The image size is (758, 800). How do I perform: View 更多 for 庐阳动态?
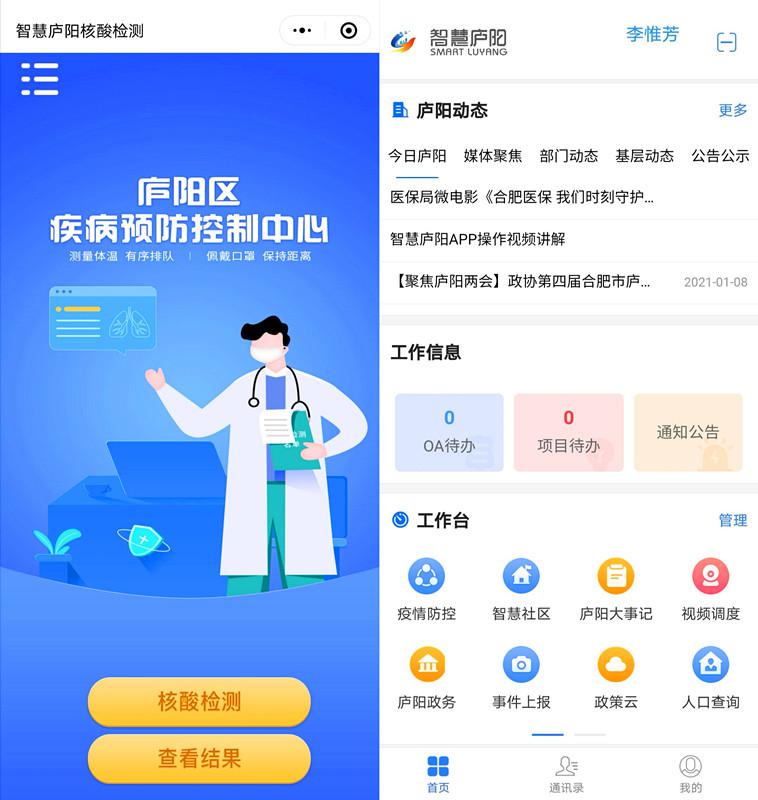click(x=733, y=110)
